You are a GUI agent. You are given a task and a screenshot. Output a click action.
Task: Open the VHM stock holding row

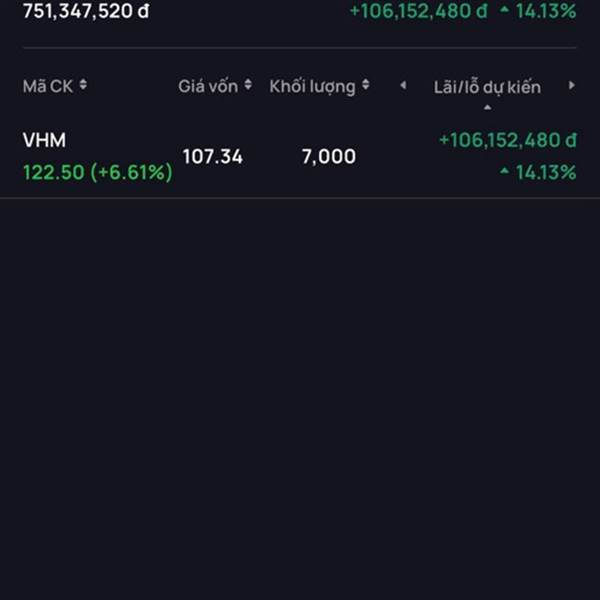pyautogui.click(x=300, y=156)
